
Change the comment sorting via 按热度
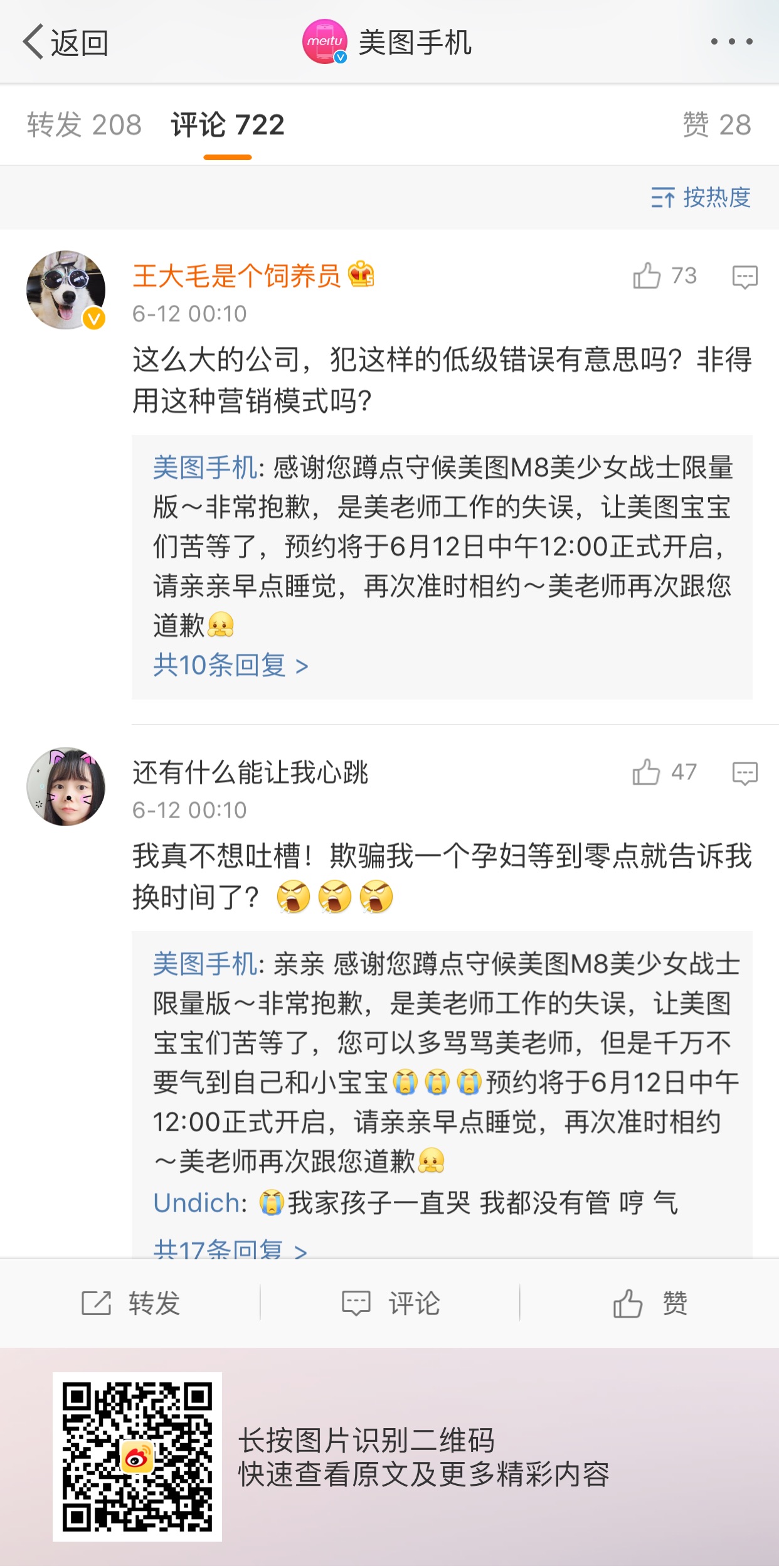point(701,198)
